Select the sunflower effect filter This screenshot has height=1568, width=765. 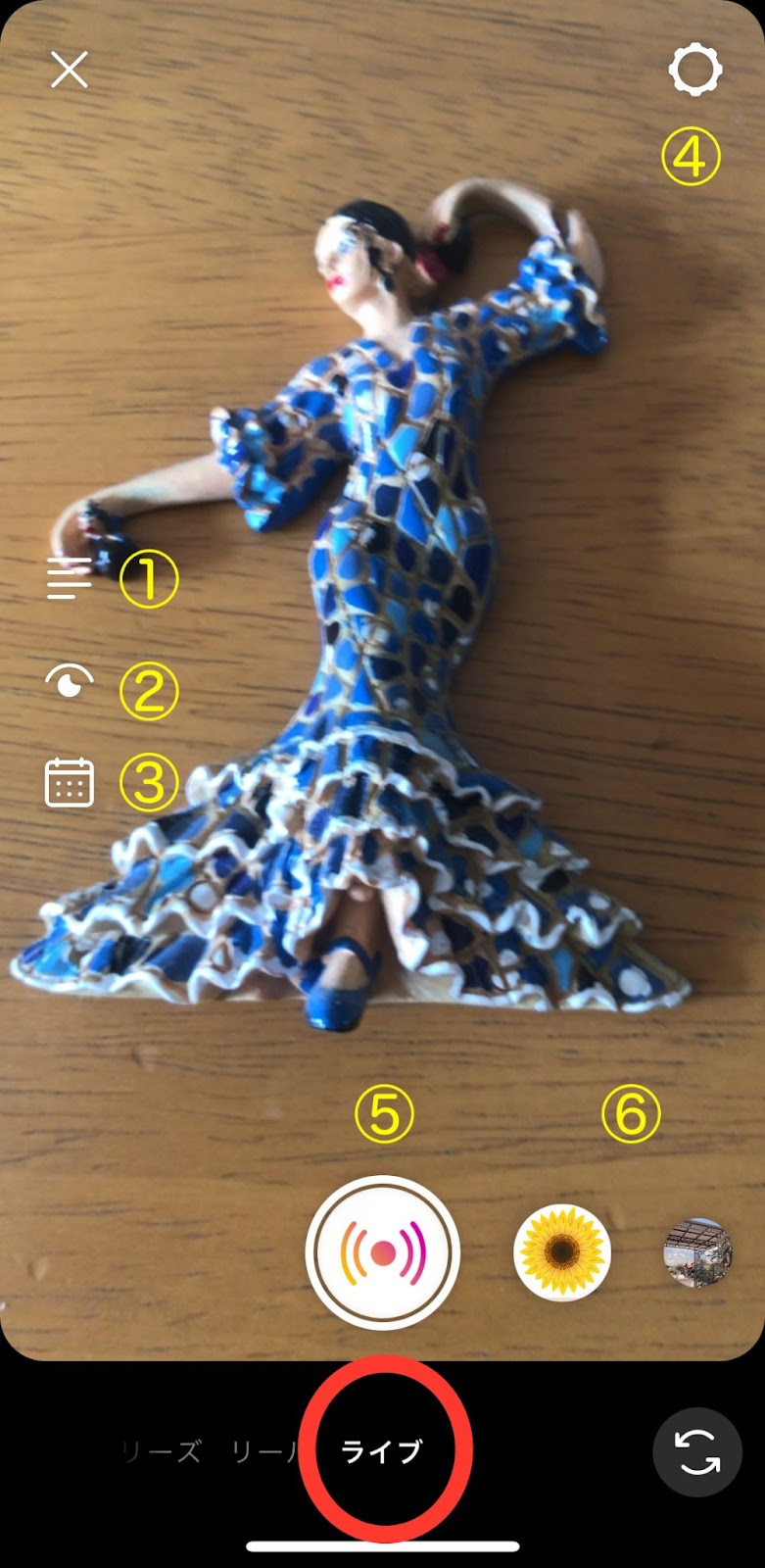pyautogui.click(x=562, y=1252)
